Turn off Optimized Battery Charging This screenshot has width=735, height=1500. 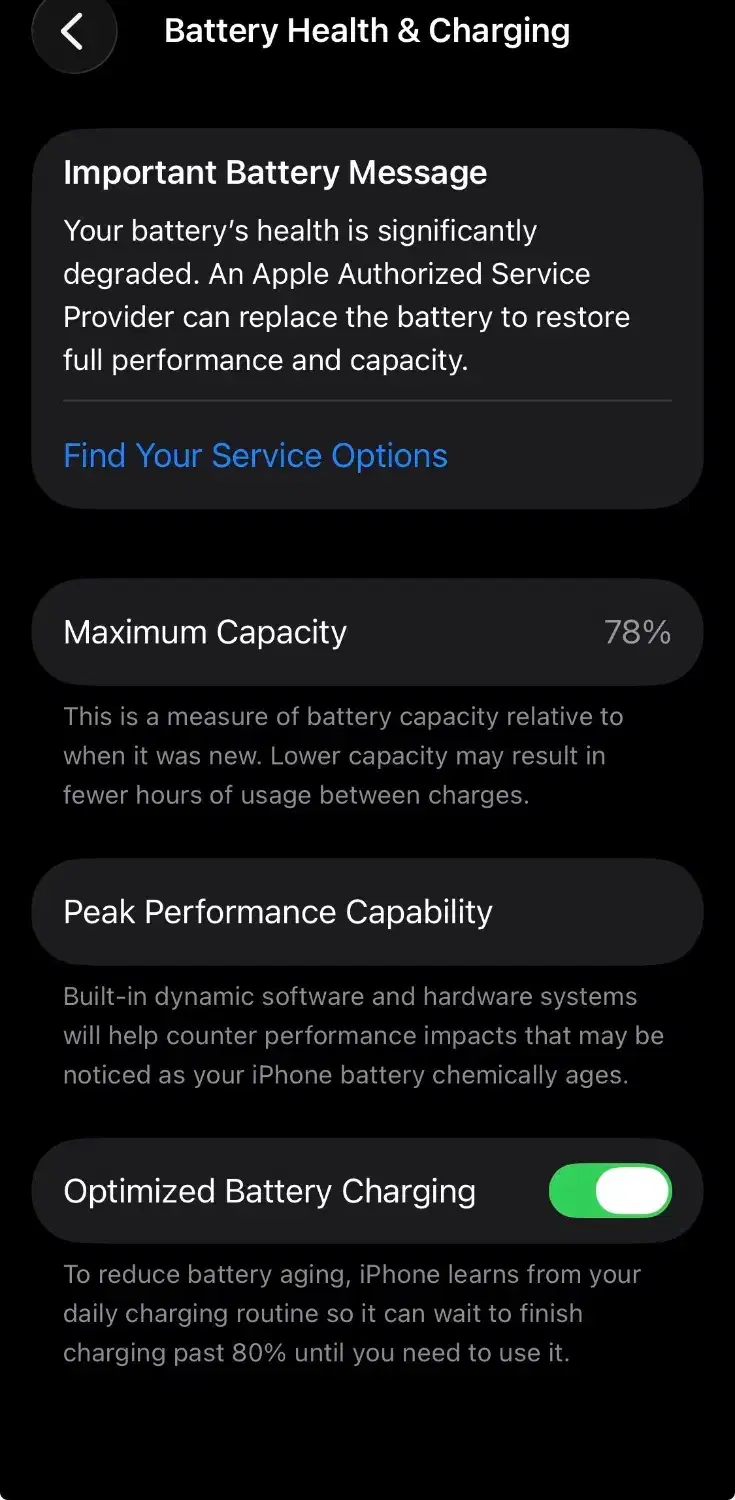click(x=610, y=1191)
